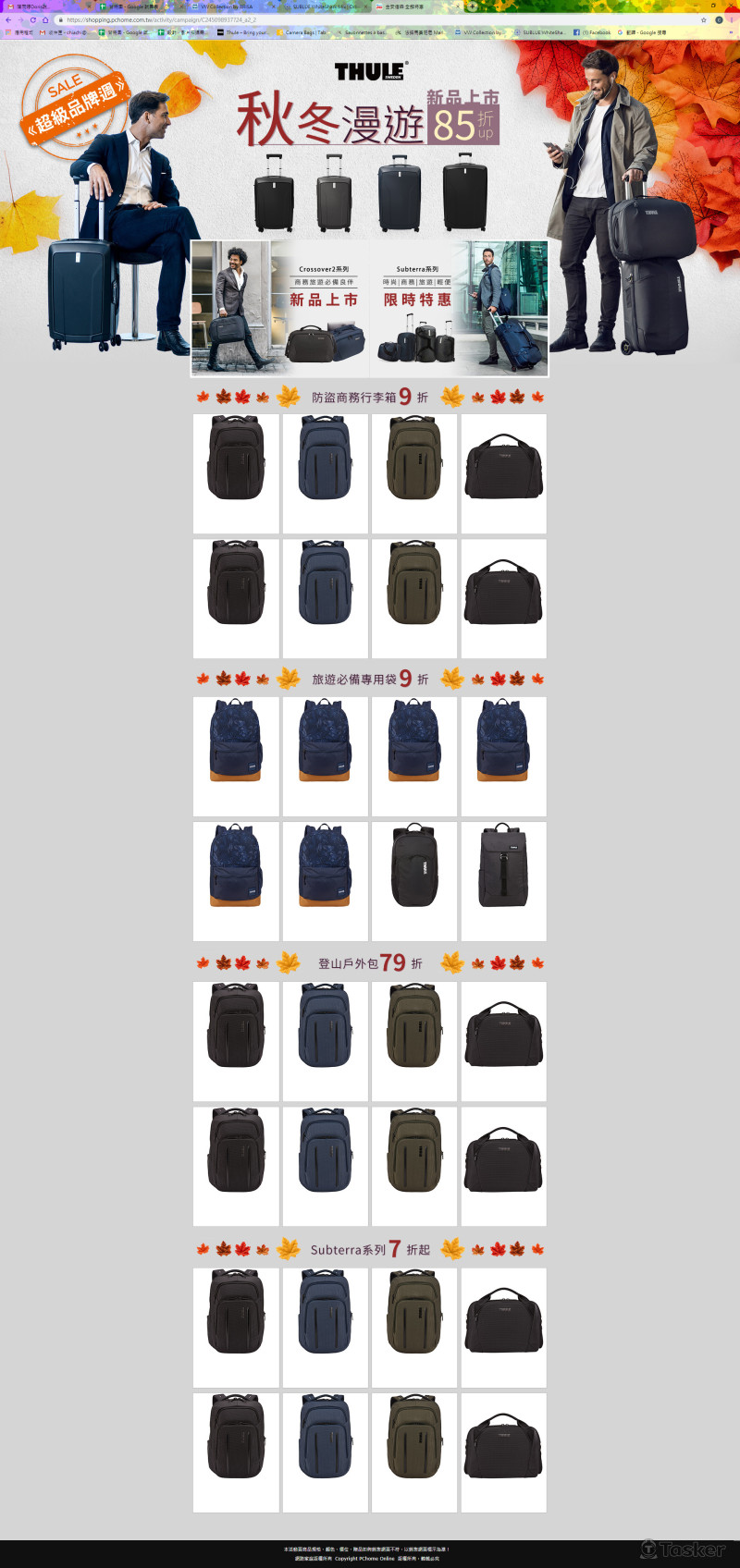
Task: View the black roll-top flap backpack
Action: (x=503, y=878)
